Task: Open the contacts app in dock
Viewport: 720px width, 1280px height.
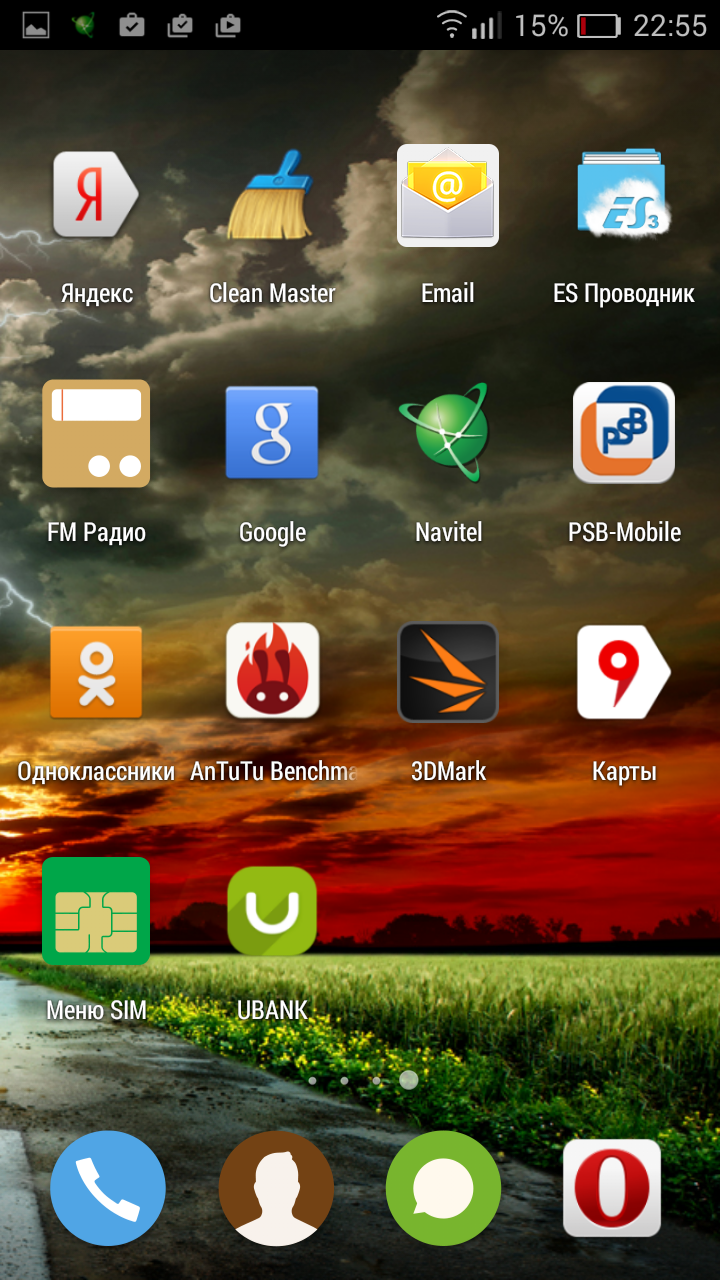Action: click(276, 1188)
